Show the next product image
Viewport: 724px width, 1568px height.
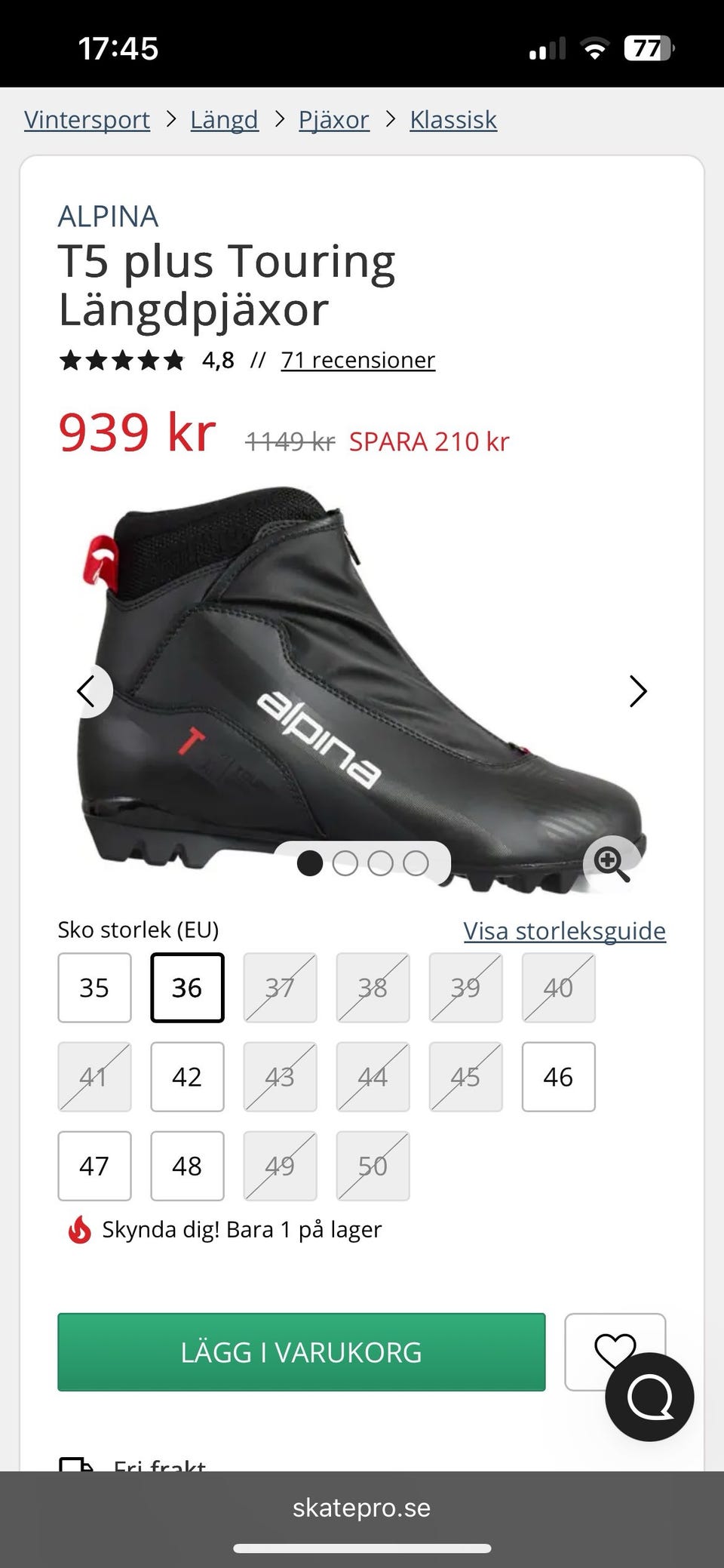coord(637,691)
